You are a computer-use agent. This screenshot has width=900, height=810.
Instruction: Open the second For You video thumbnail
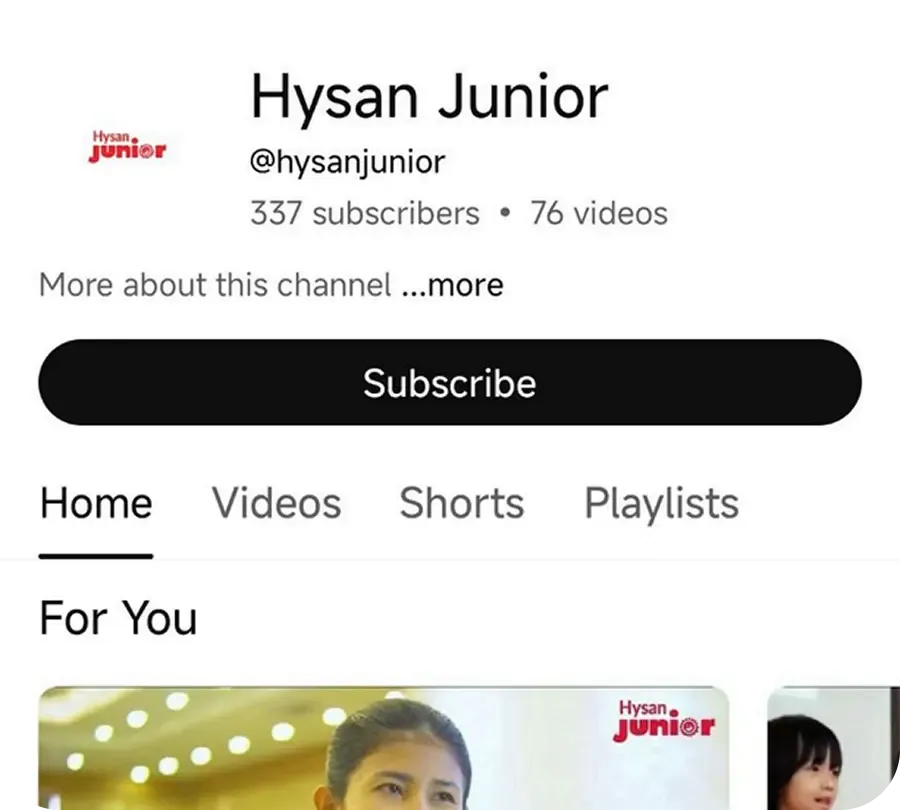(x=833, y=748)
